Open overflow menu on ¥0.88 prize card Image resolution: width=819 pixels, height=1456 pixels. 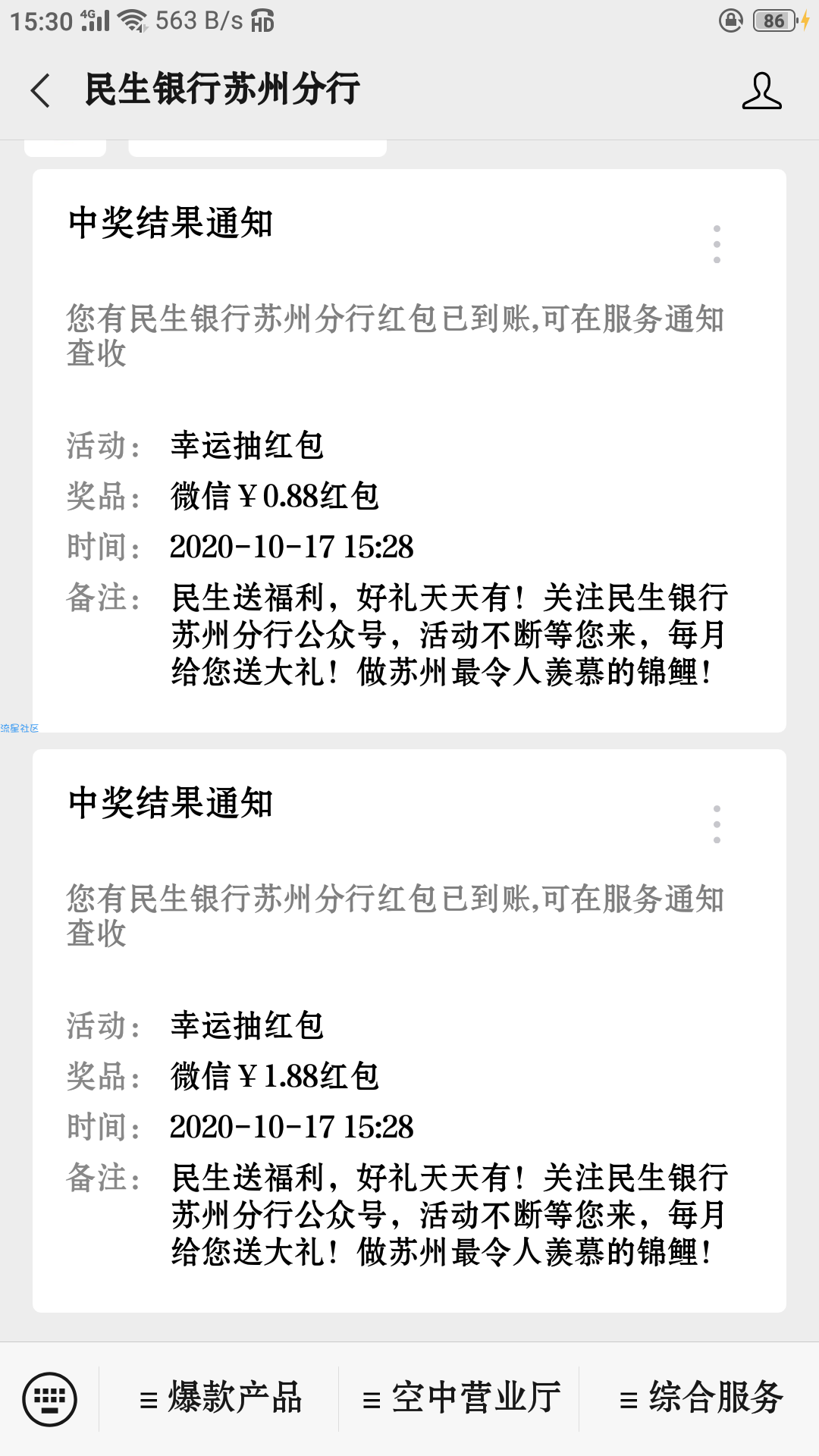(x=717, y=244)
